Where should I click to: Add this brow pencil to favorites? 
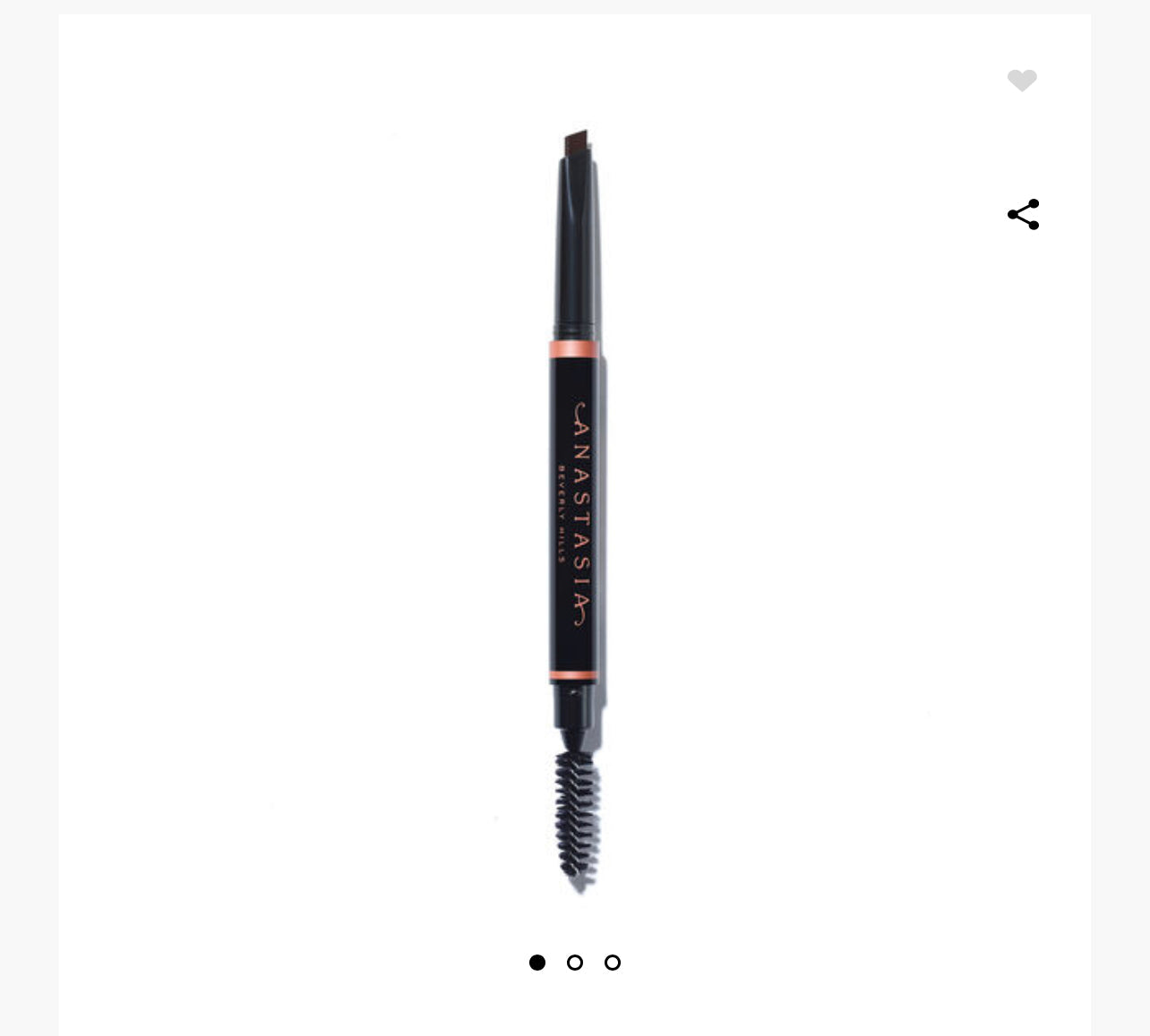click(1022, 81)
